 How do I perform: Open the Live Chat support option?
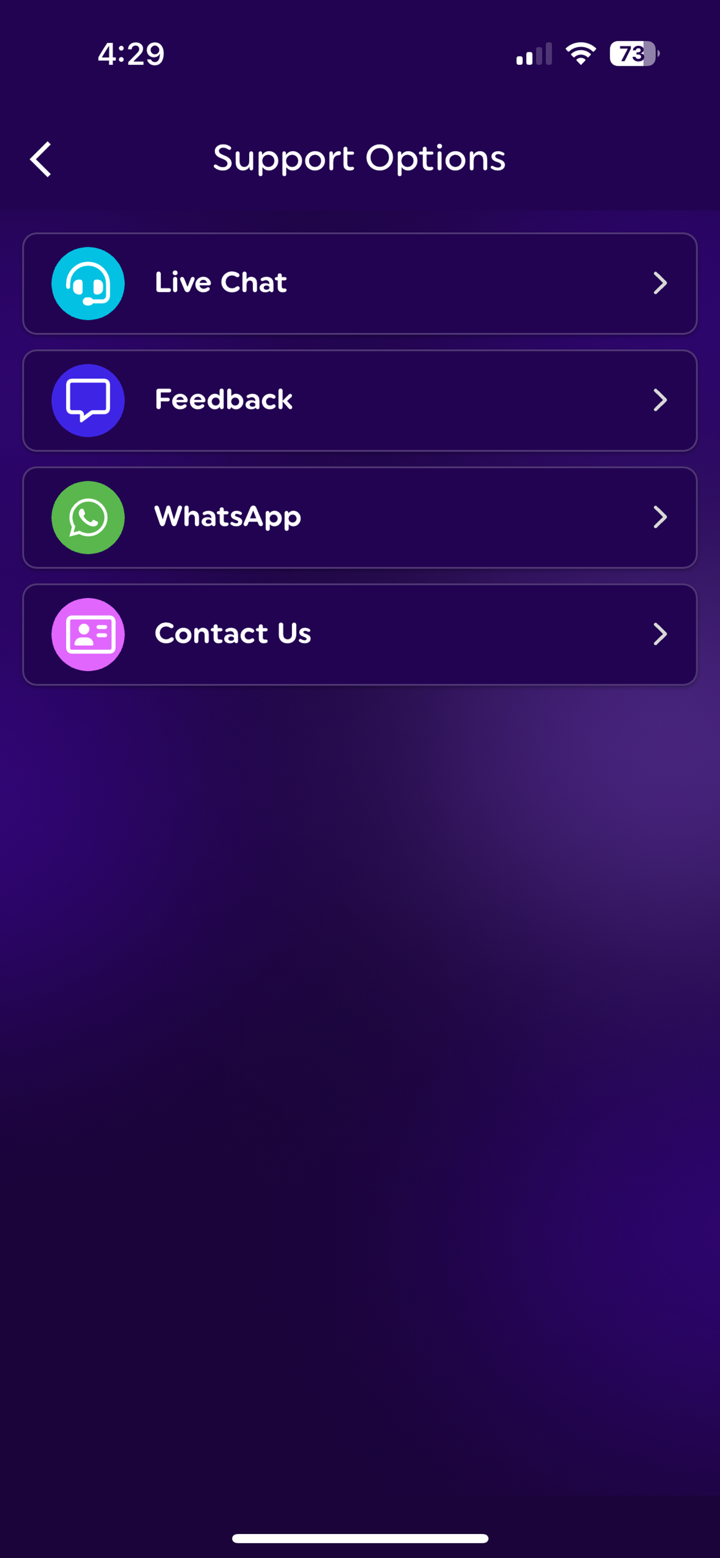pos(360,283)
